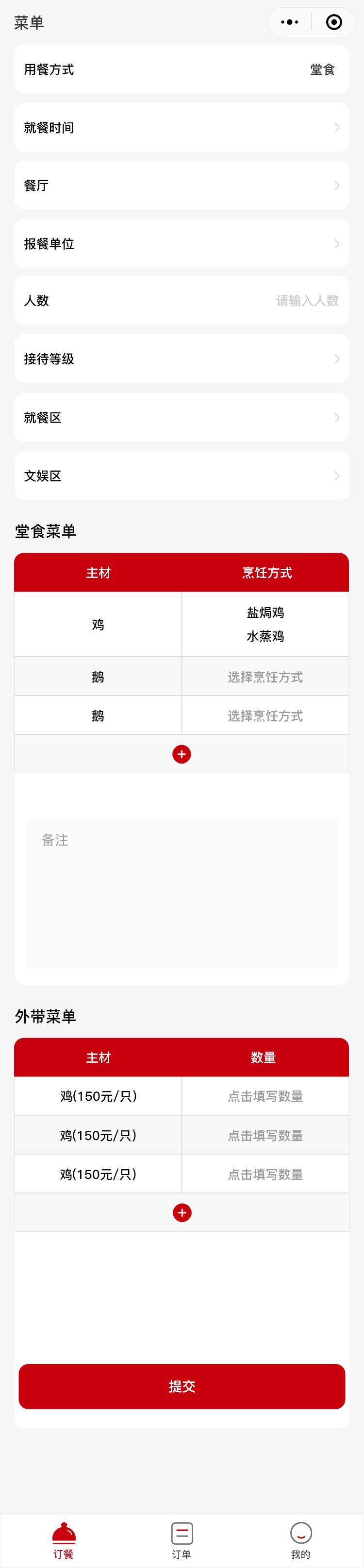Choose a 餐厅

point(182,186)
